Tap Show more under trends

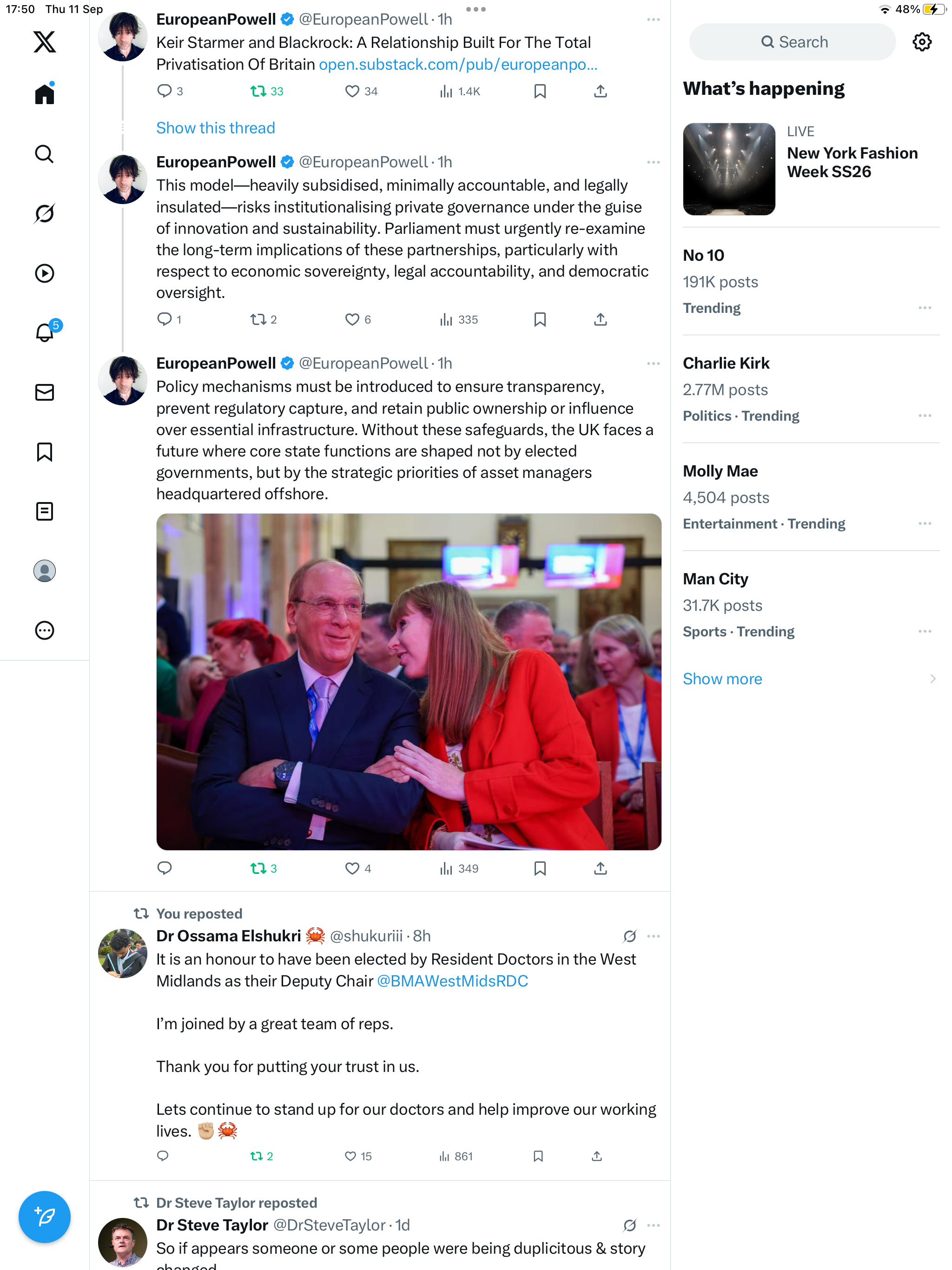click(x=722, y=679)
